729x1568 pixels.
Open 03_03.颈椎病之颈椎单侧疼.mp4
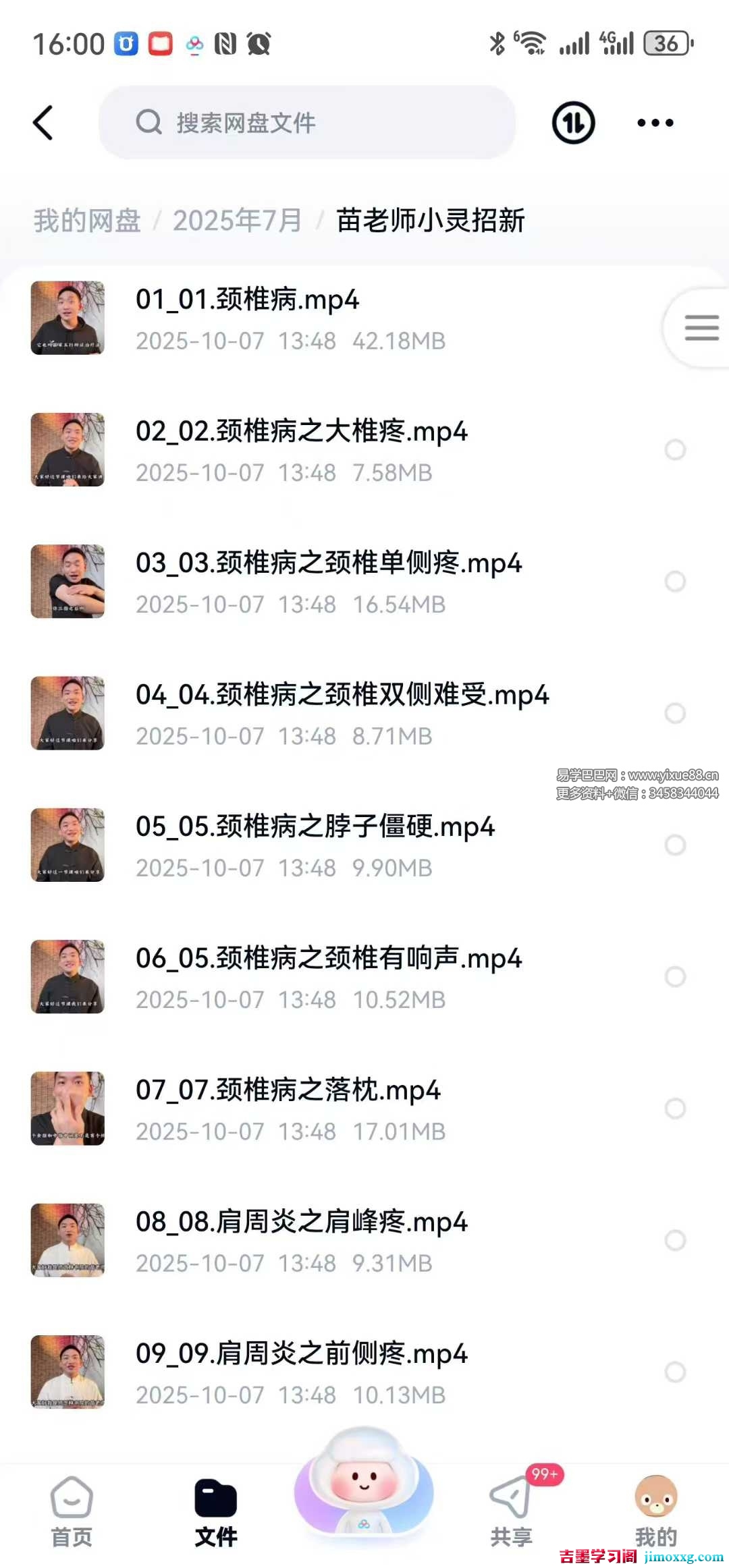[x=329, y=563]
